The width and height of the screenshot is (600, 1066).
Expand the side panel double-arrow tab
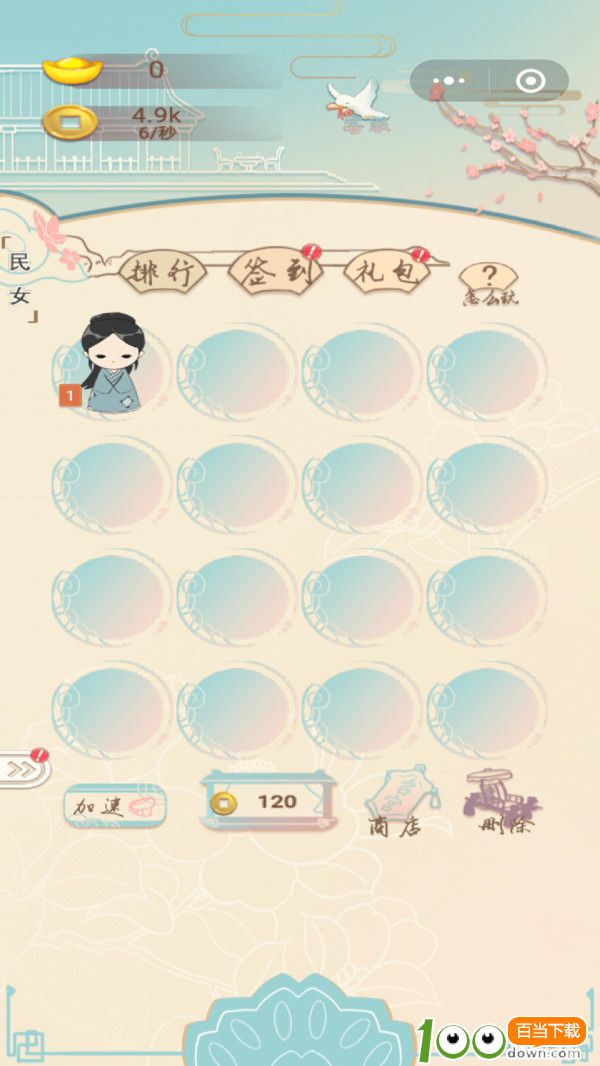pyautogui.click(x=22, y=769)
